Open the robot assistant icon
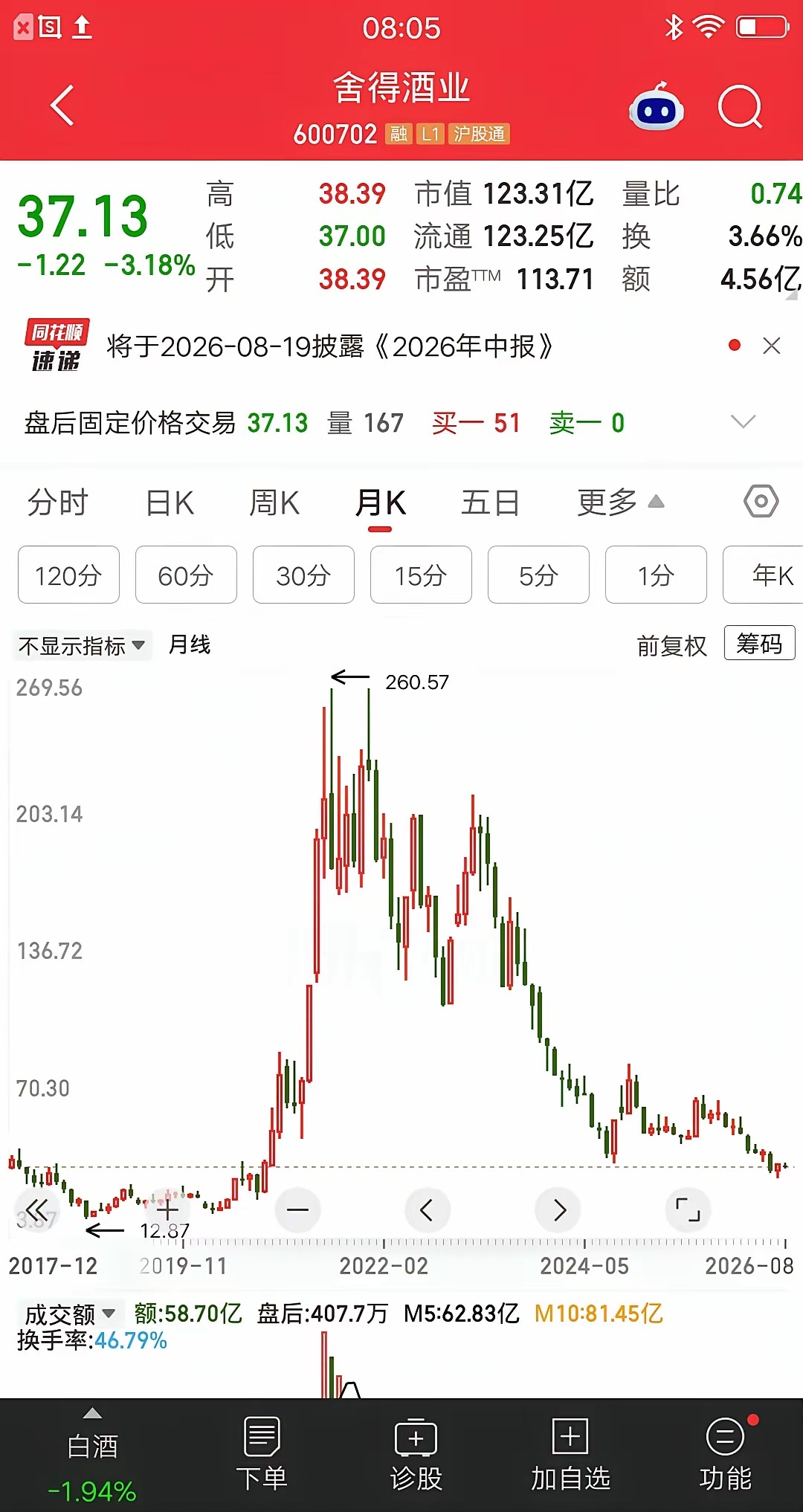 656,108
